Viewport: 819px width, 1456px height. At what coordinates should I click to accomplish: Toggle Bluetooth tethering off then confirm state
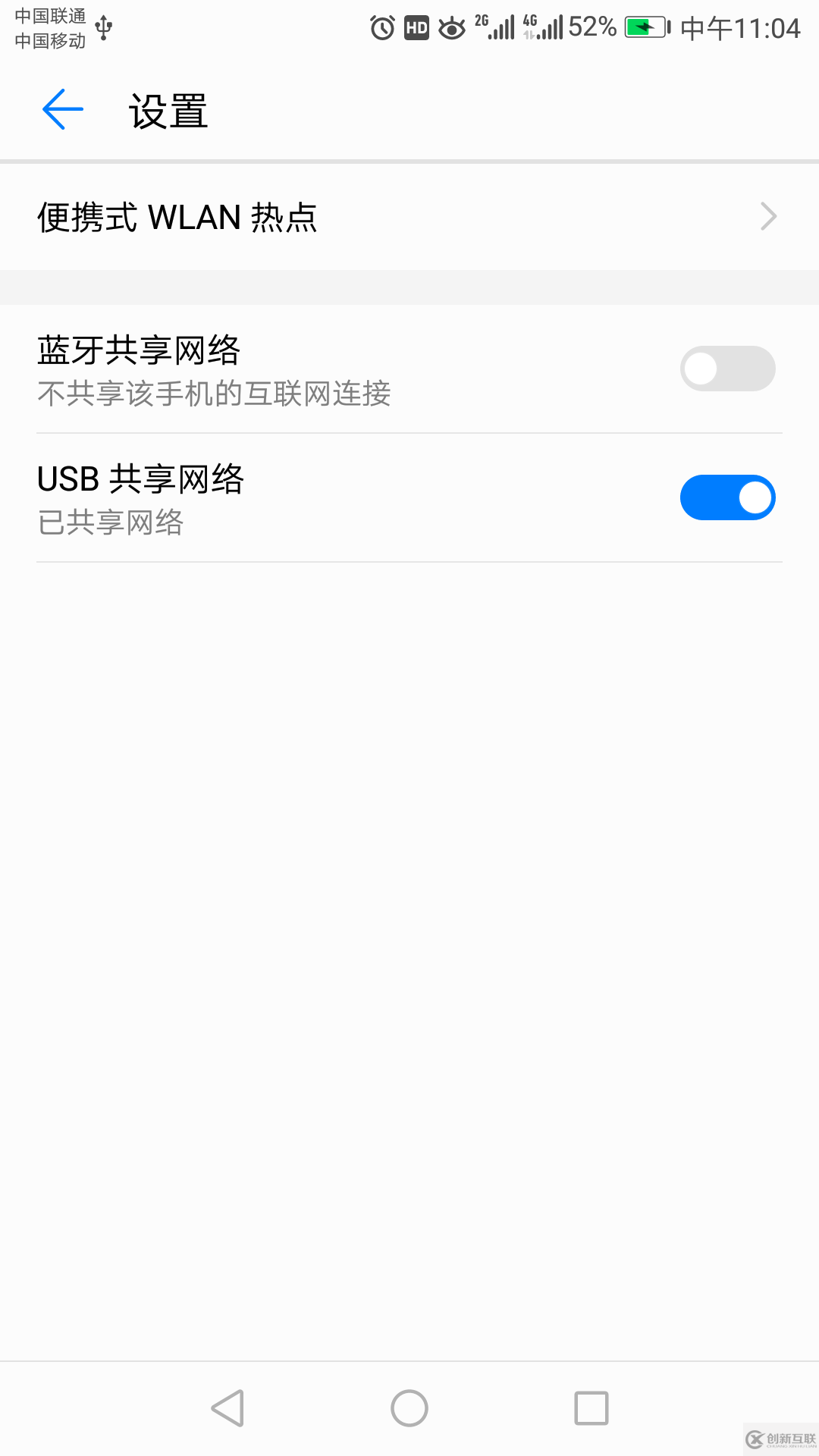click(x=726, y=368)
